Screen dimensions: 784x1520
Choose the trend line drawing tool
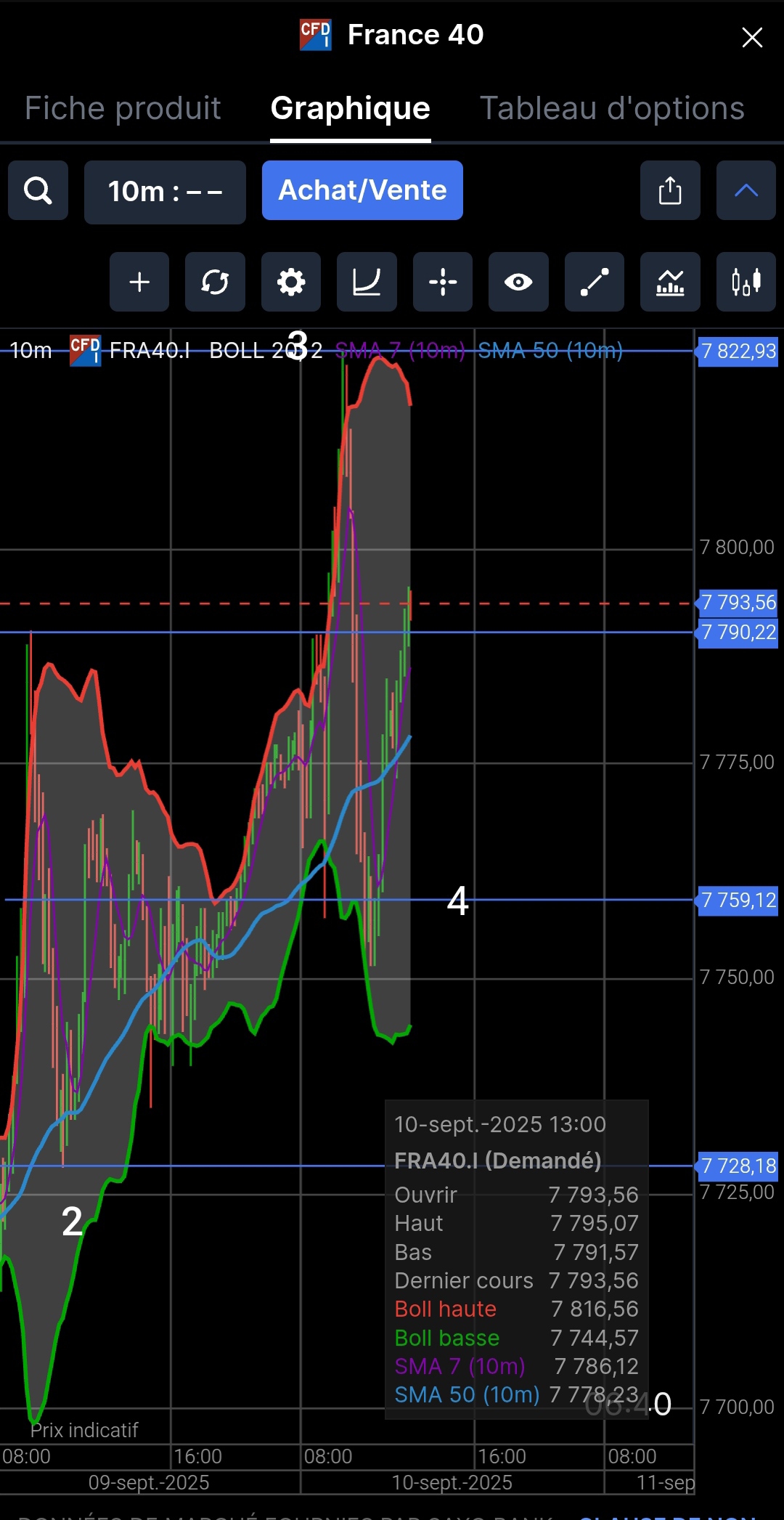point(595,282)
